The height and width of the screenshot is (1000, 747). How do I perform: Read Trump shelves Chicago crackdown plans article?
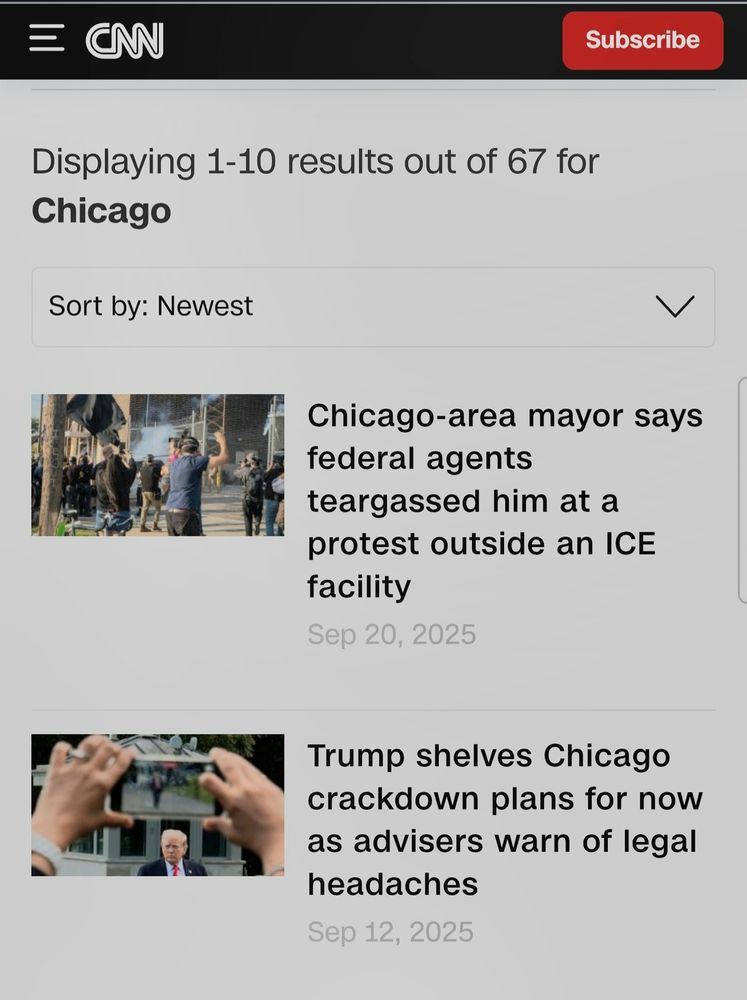(x=505, y=819)
